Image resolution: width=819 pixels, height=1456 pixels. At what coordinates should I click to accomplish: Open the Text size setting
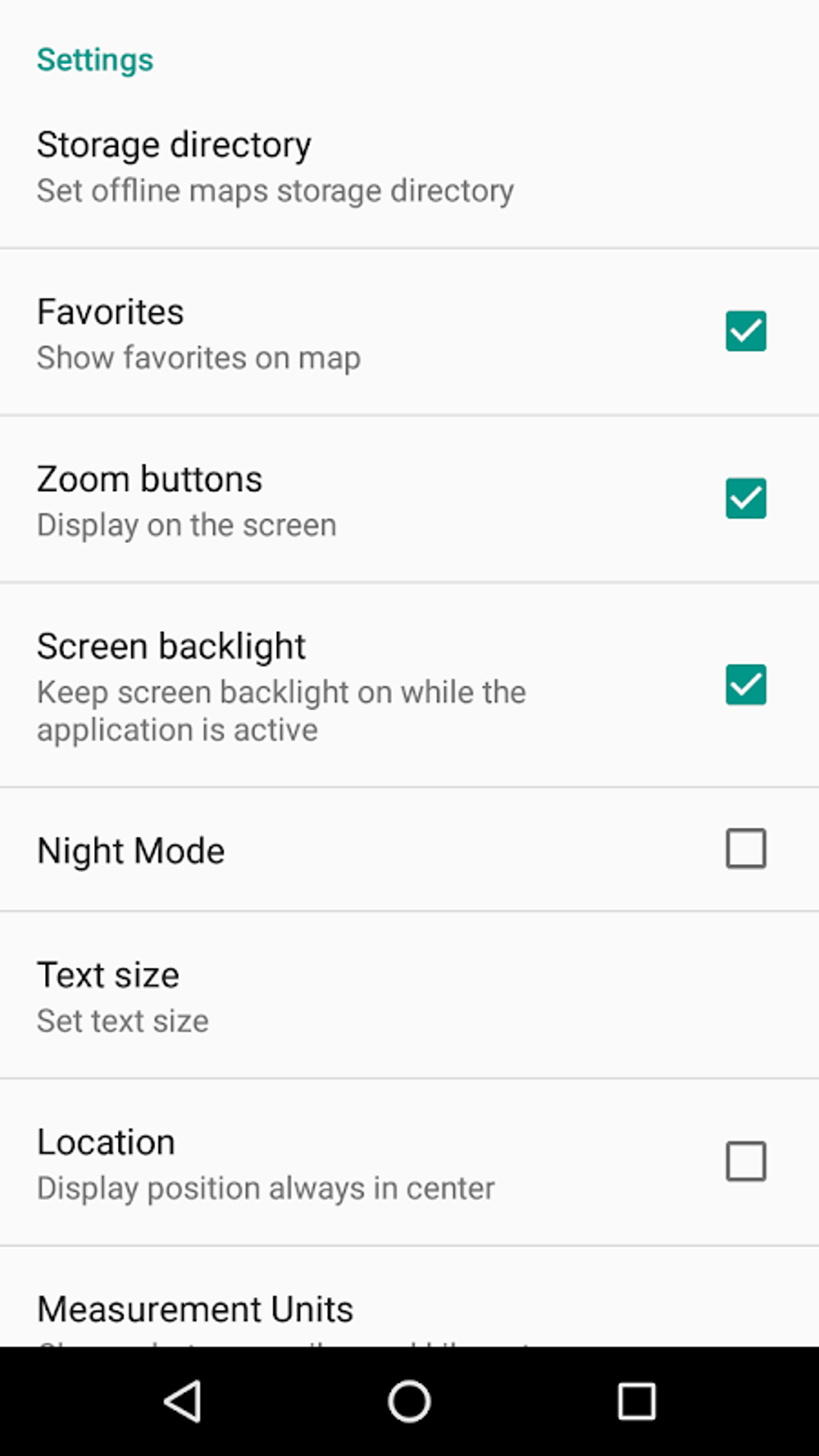[x=108, y=974]
